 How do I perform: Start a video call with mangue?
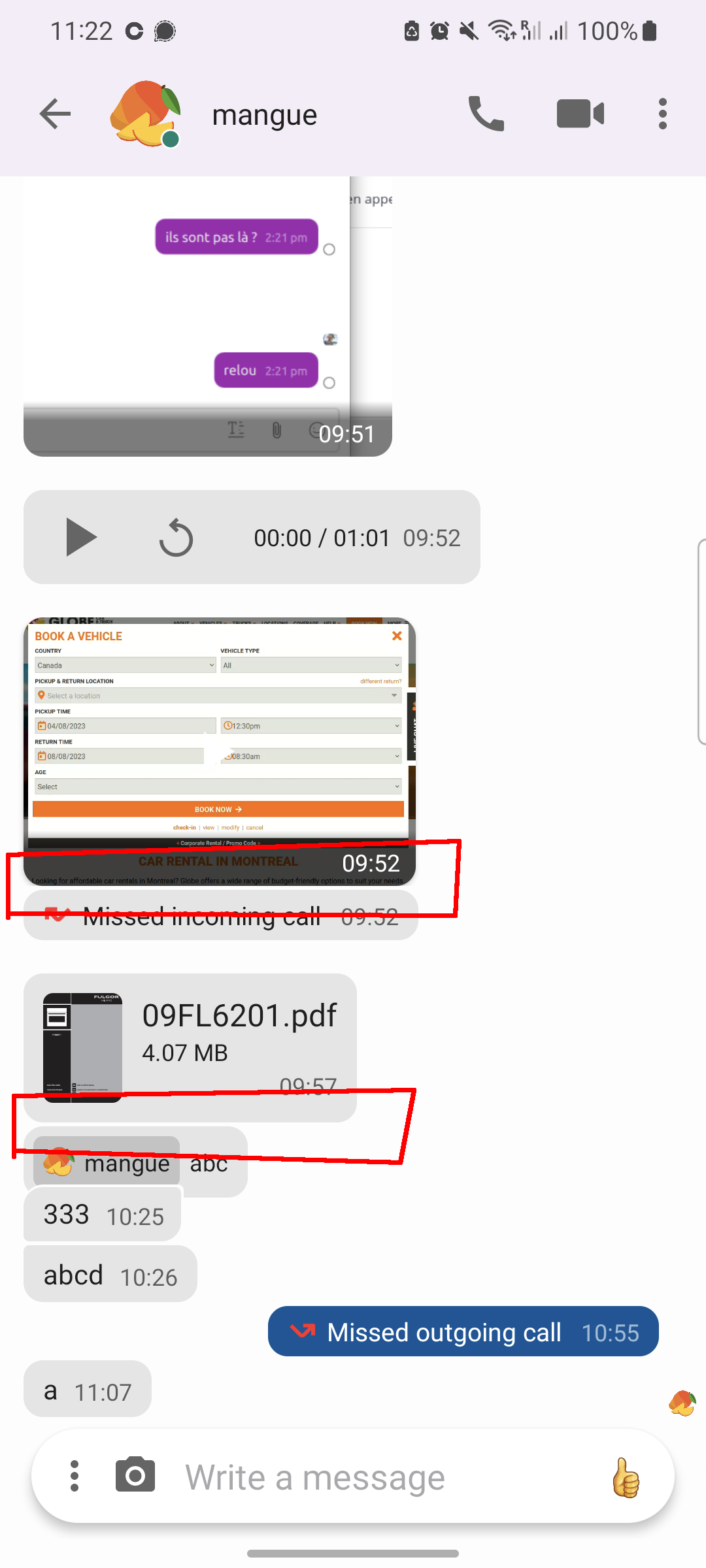[580, 114]
